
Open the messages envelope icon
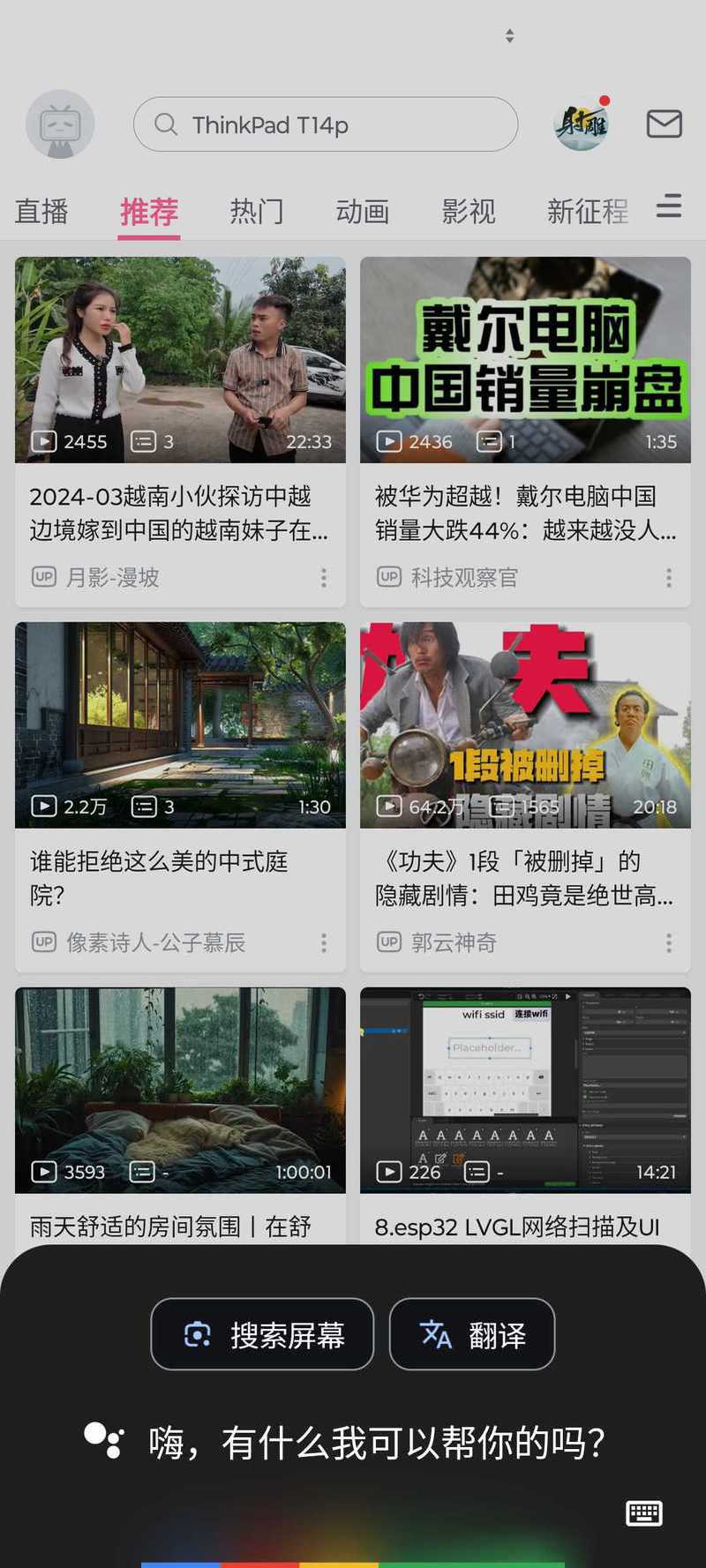tap(664, 124)
